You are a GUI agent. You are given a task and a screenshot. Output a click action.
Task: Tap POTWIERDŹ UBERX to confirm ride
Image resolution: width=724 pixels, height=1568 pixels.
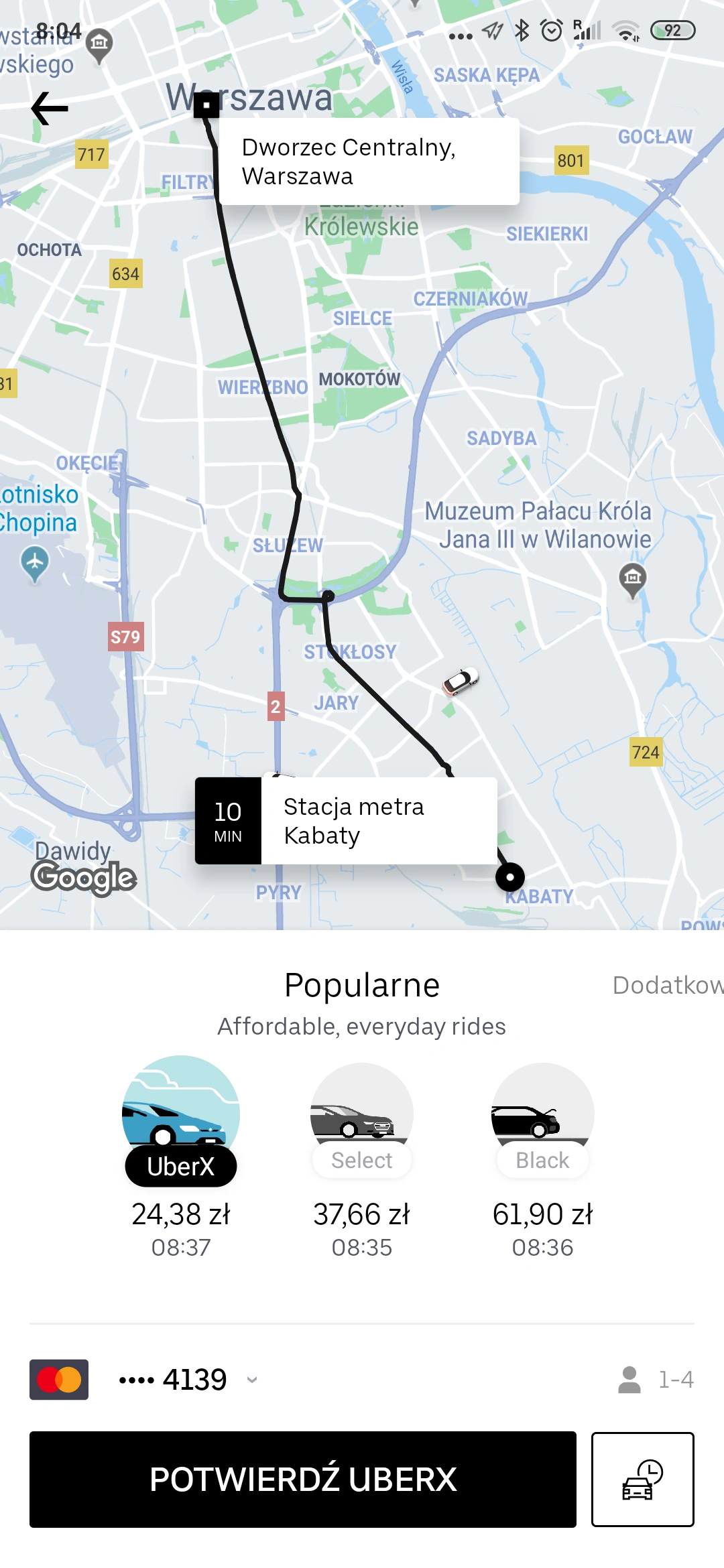pos(303,1480)
